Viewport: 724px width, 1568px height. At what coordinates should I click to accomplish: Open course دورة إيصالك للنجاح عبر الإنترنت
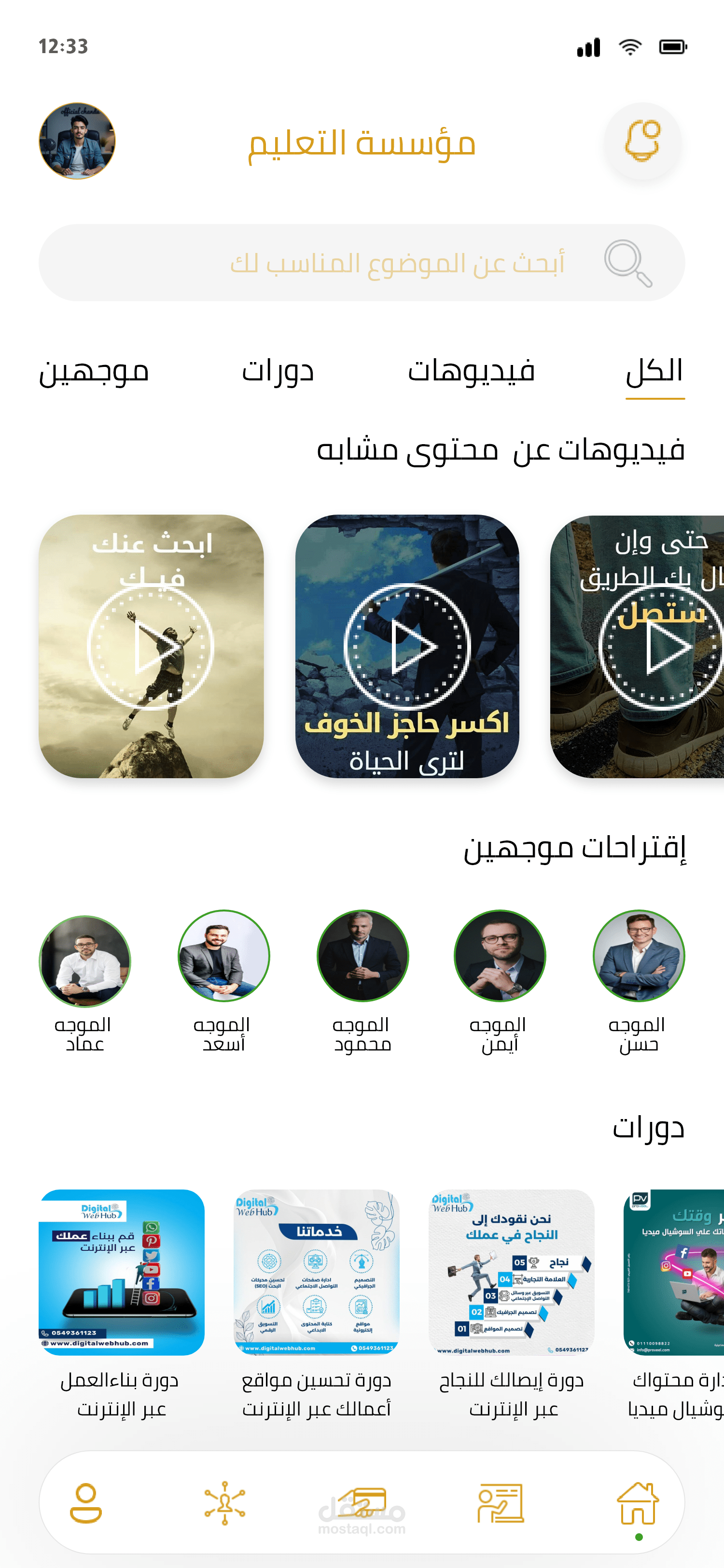pyautogui.click(x=512, y=1305)
